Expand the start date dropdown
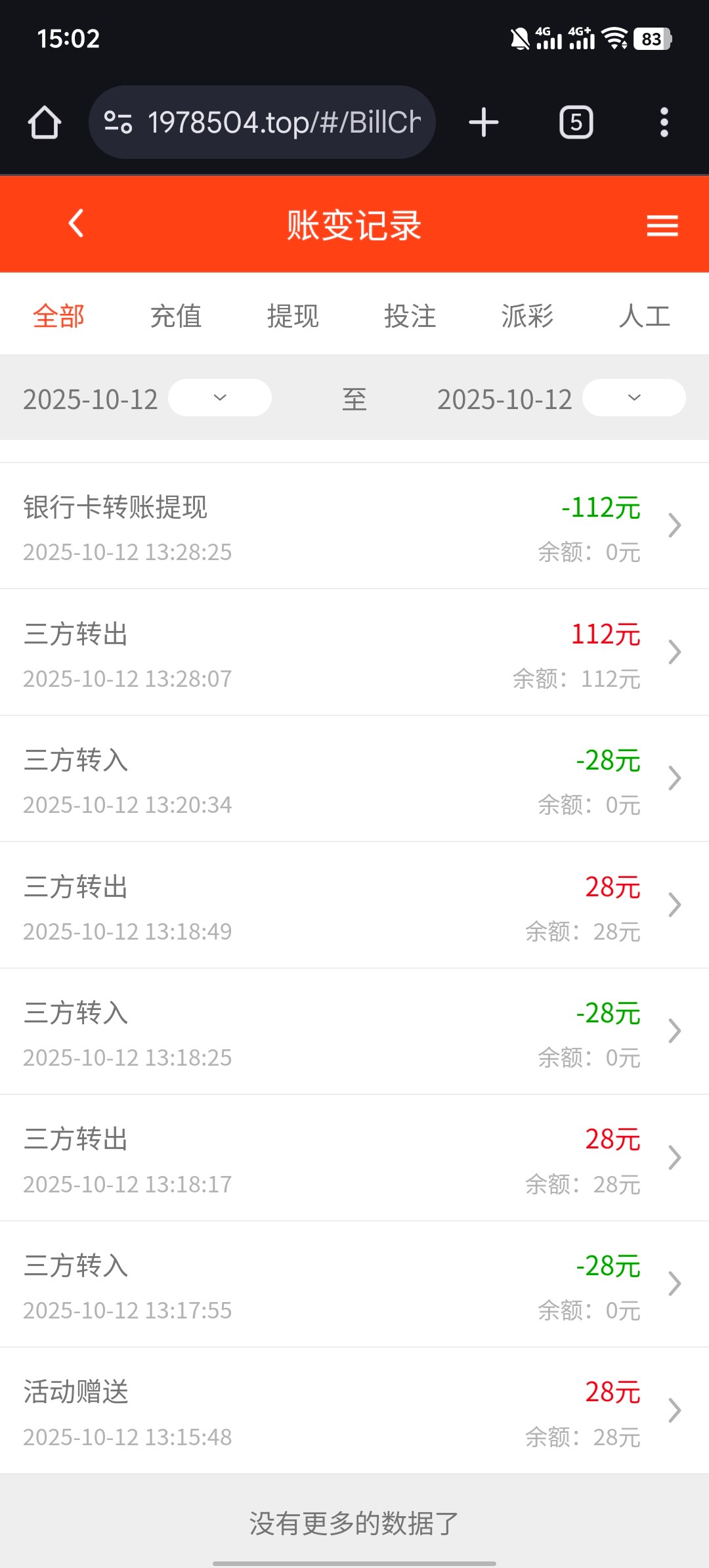 (220, 398)
